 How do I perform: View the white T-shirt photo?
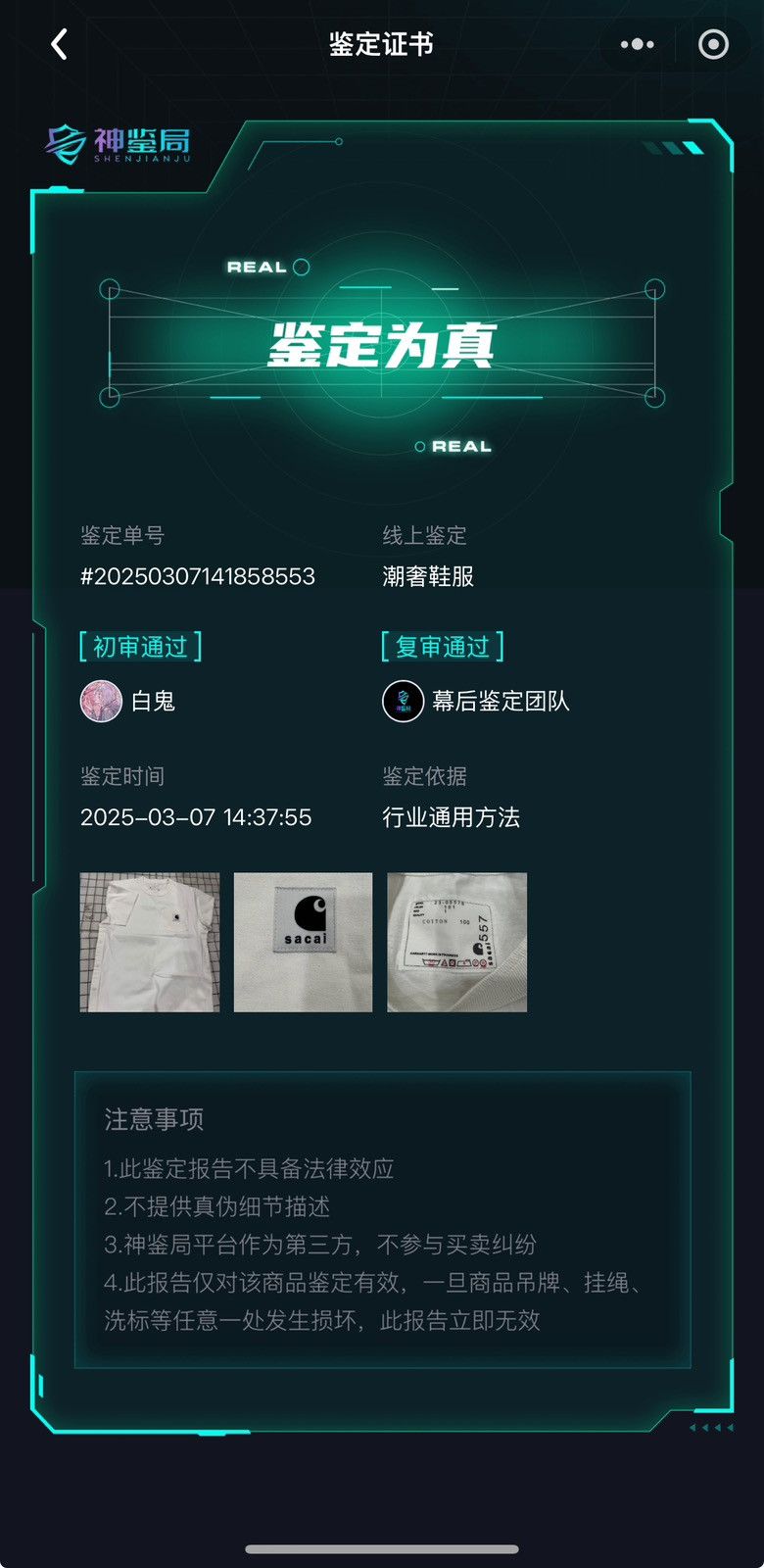click(150, 942)
